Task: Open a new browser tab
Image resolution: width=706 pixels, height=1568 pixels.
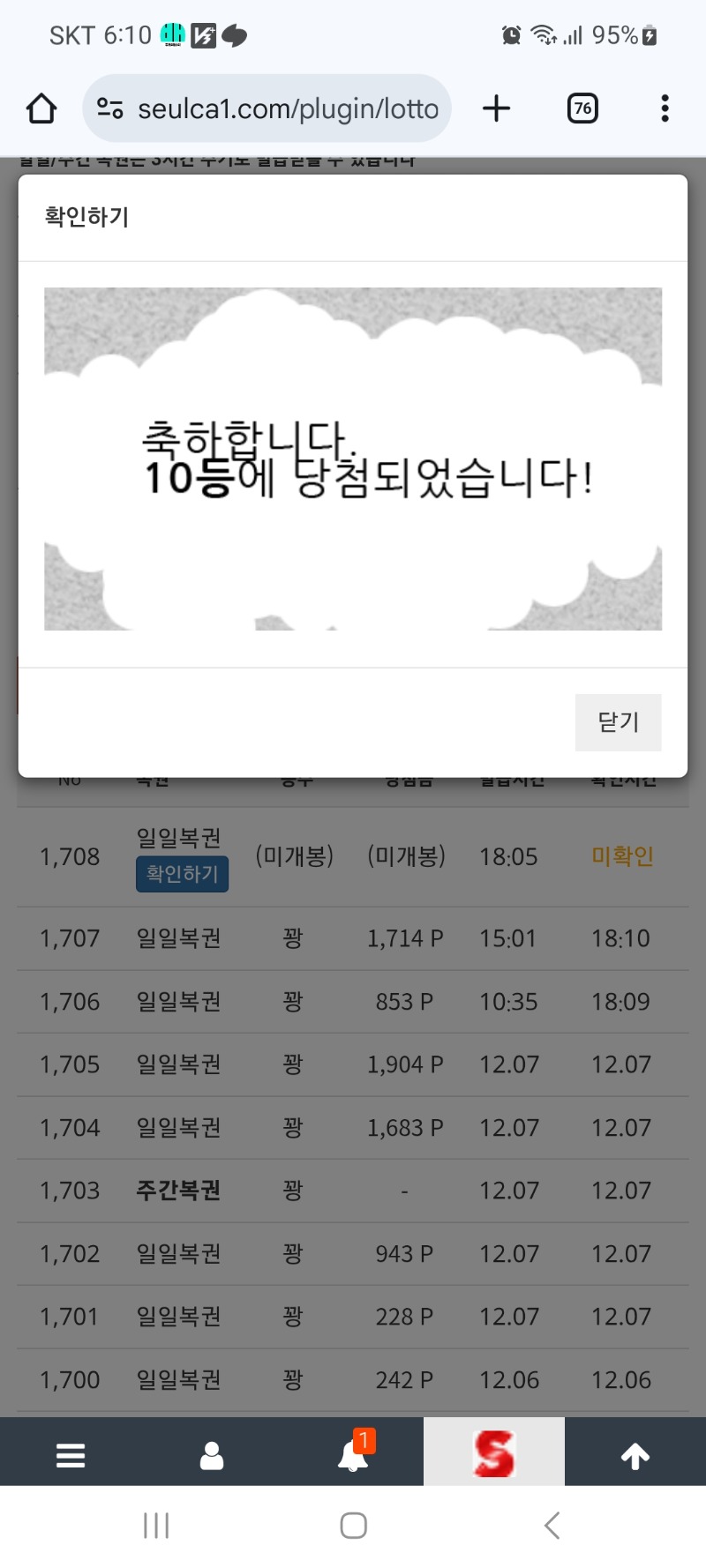Action: tap(497, 108)
